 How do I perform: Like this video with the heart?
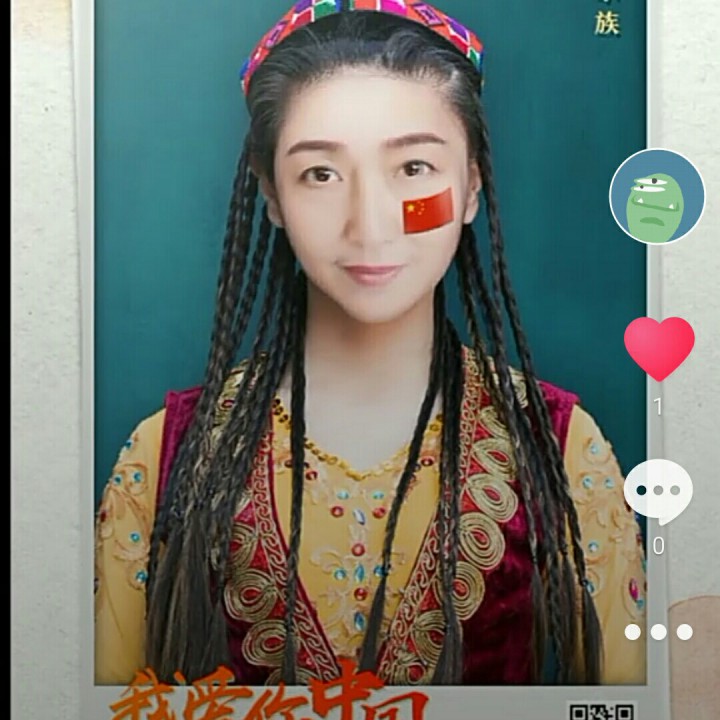(659, 347)
